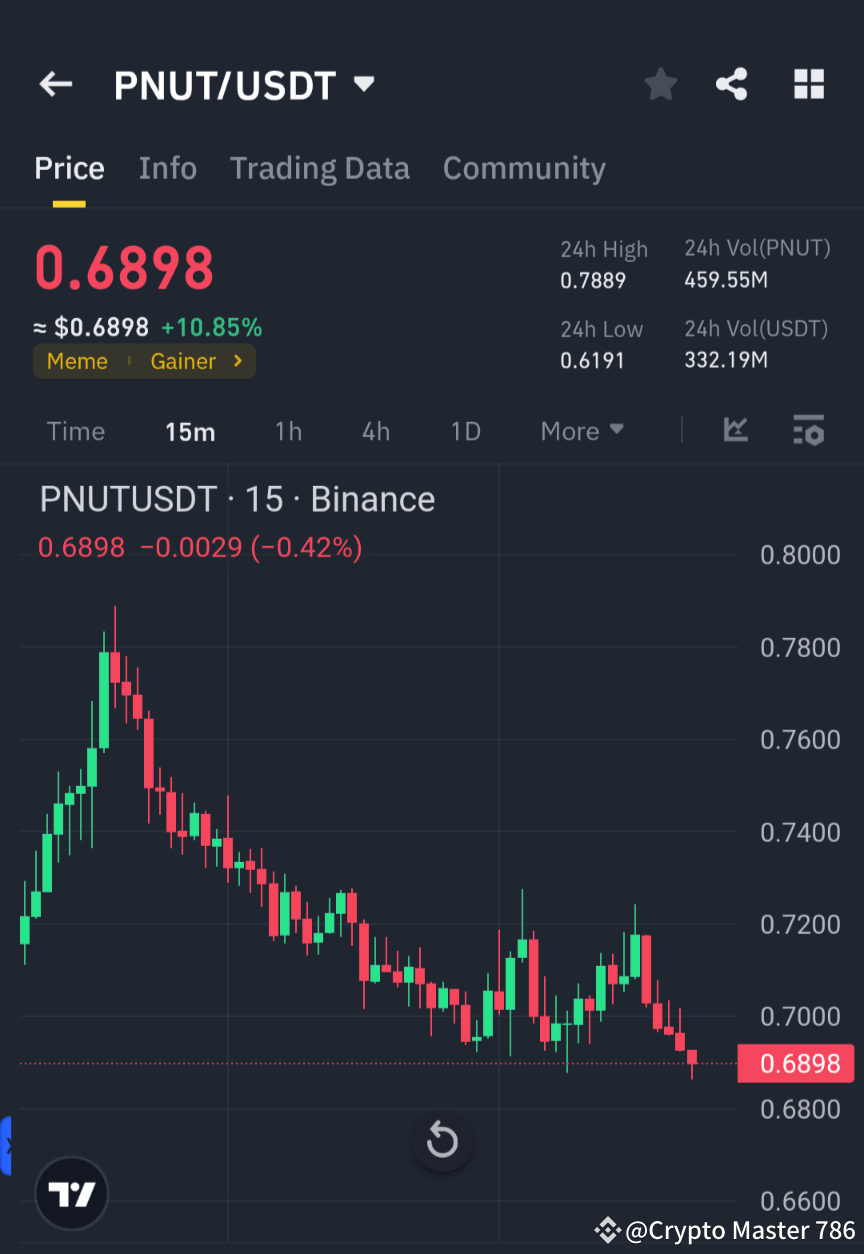Switch to the 1D timeframe
The image size is (864, 1254).
click(466, 431)
